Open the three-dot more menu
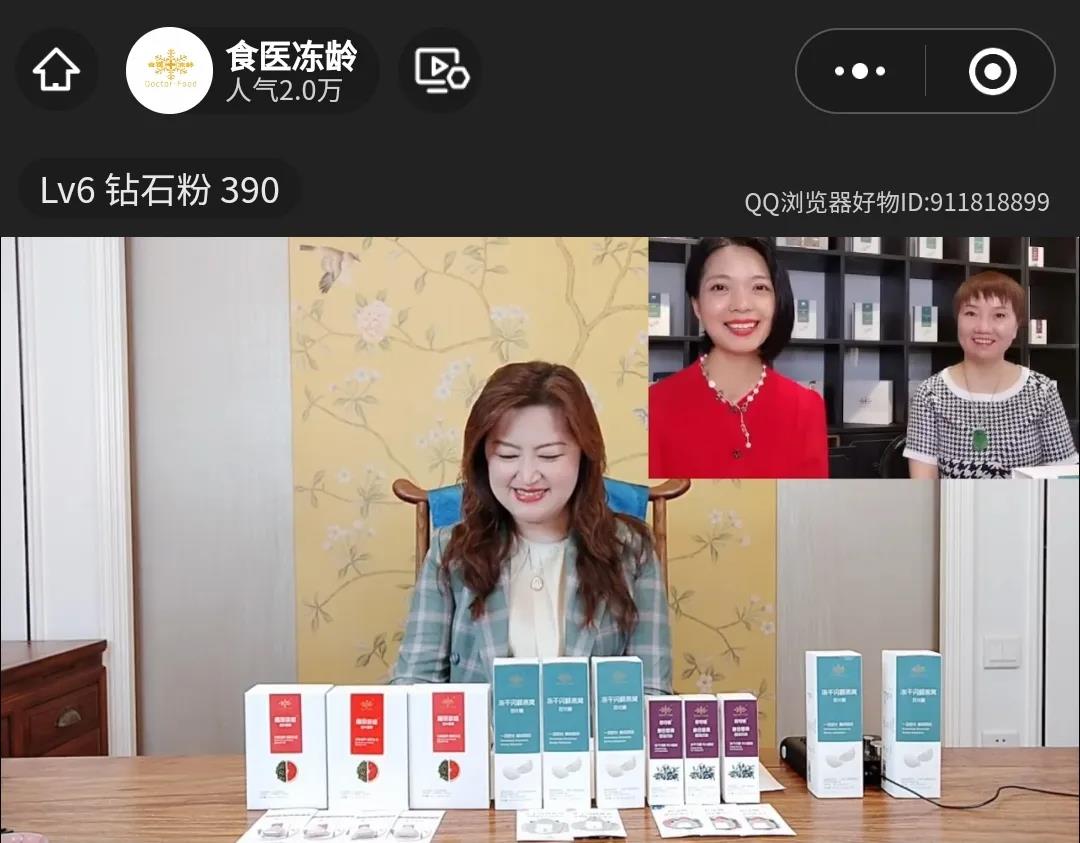Screen dimensions: 1080x843 pyautogui.click(x=860, y=71)
